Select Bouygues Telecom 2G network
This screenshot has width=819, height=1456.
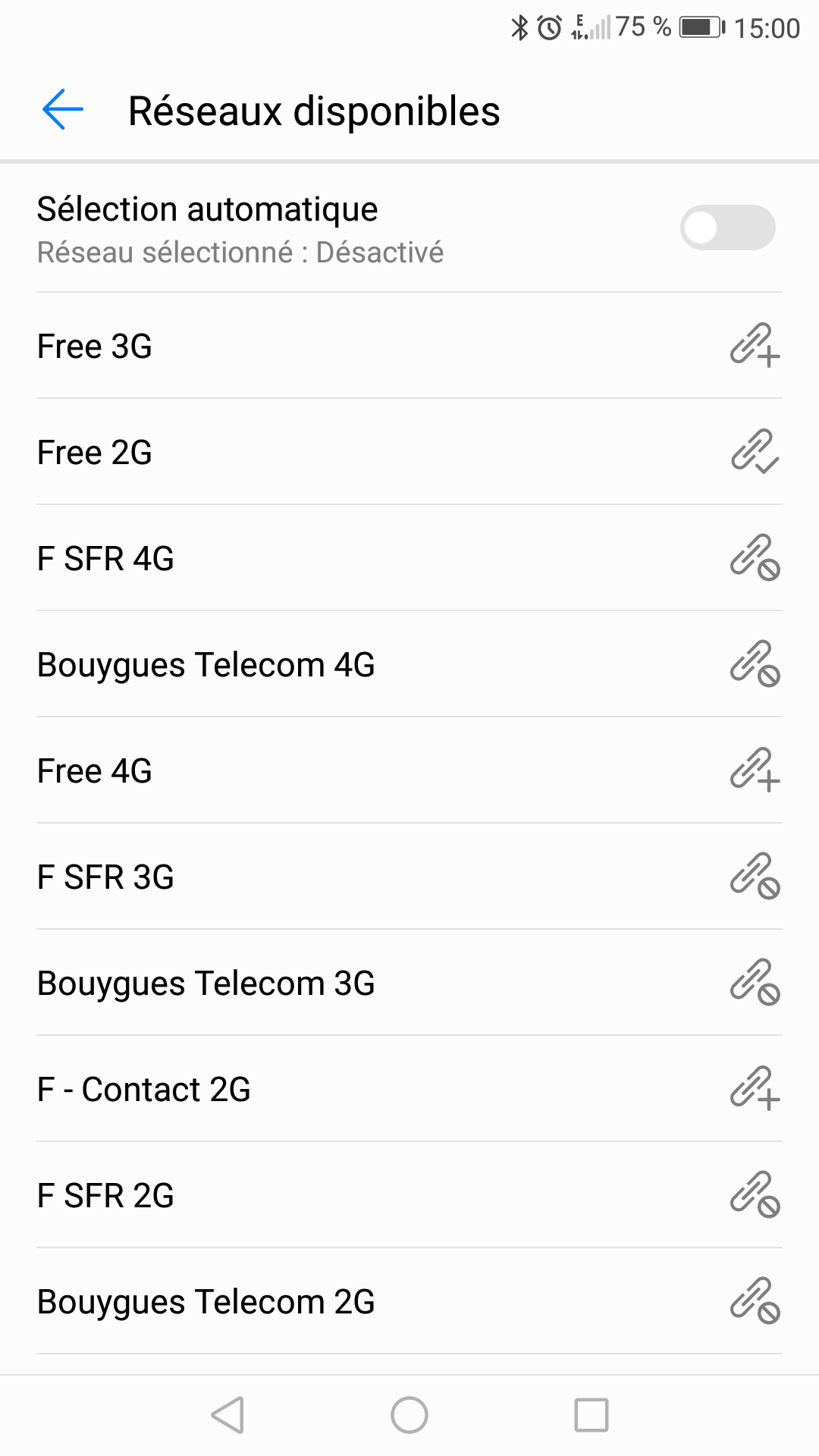tap(409, 1301)
